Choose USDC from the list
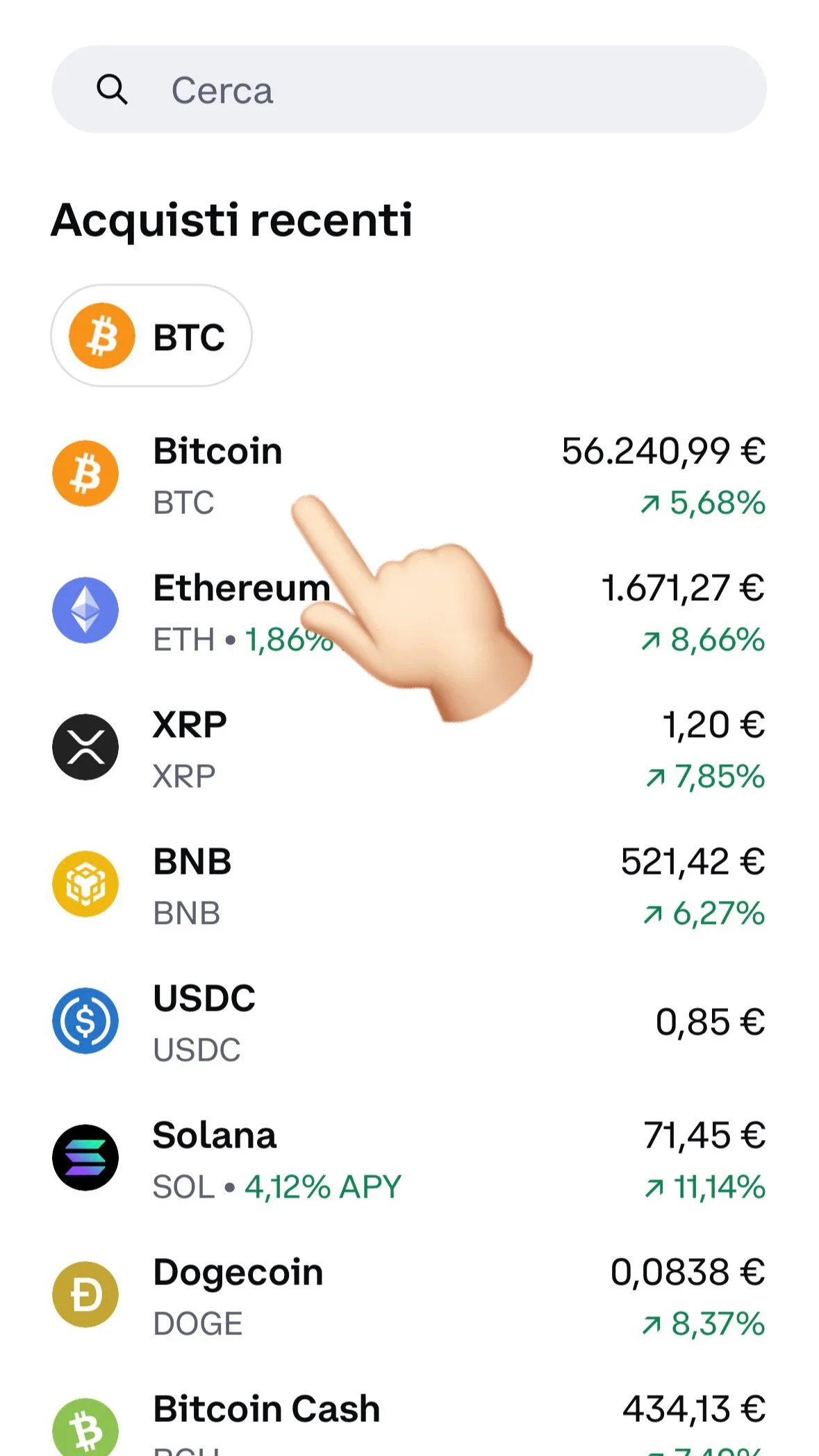The image size is (819, 1456). click(x=408, y=1022)
